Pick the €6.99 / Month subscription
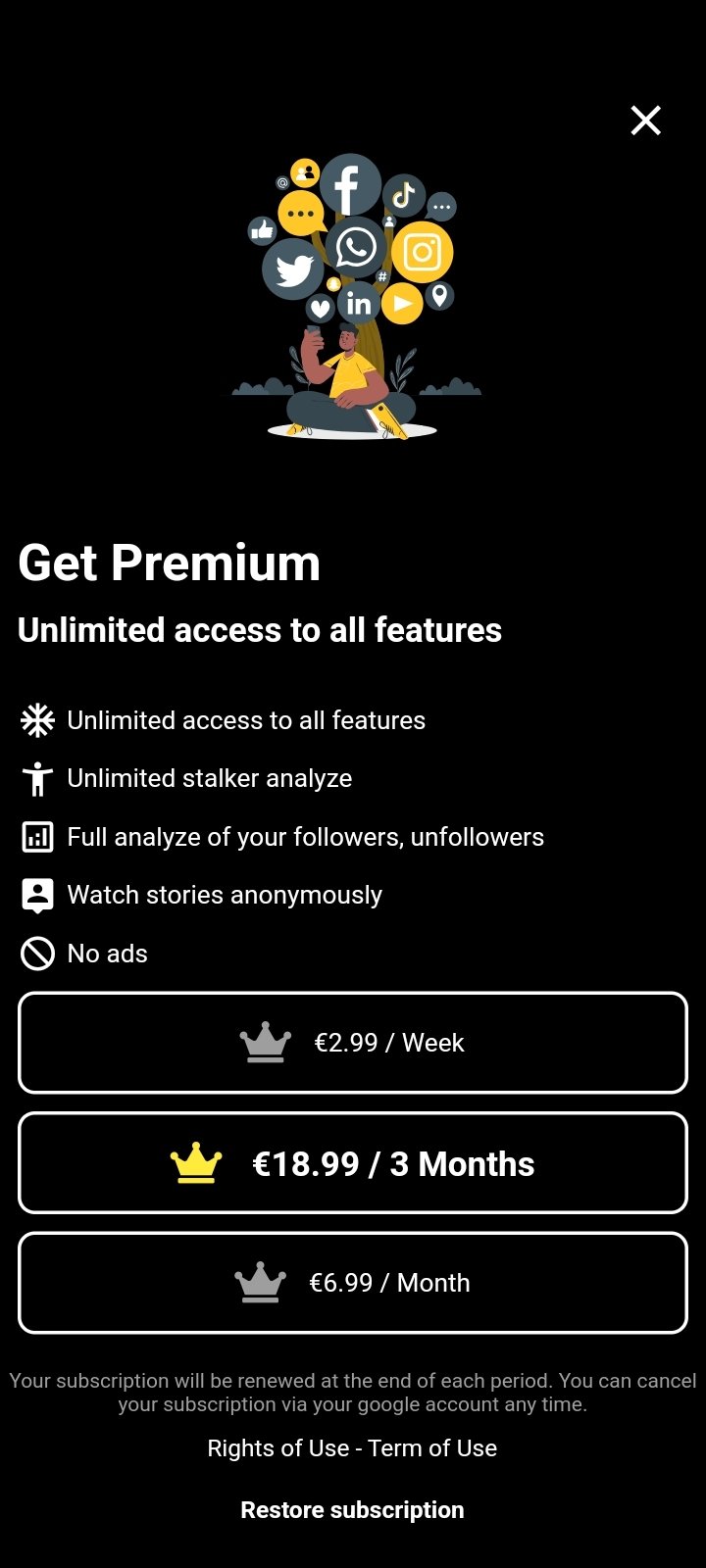Viewport: 706px width, 1568px height. 353,1283
